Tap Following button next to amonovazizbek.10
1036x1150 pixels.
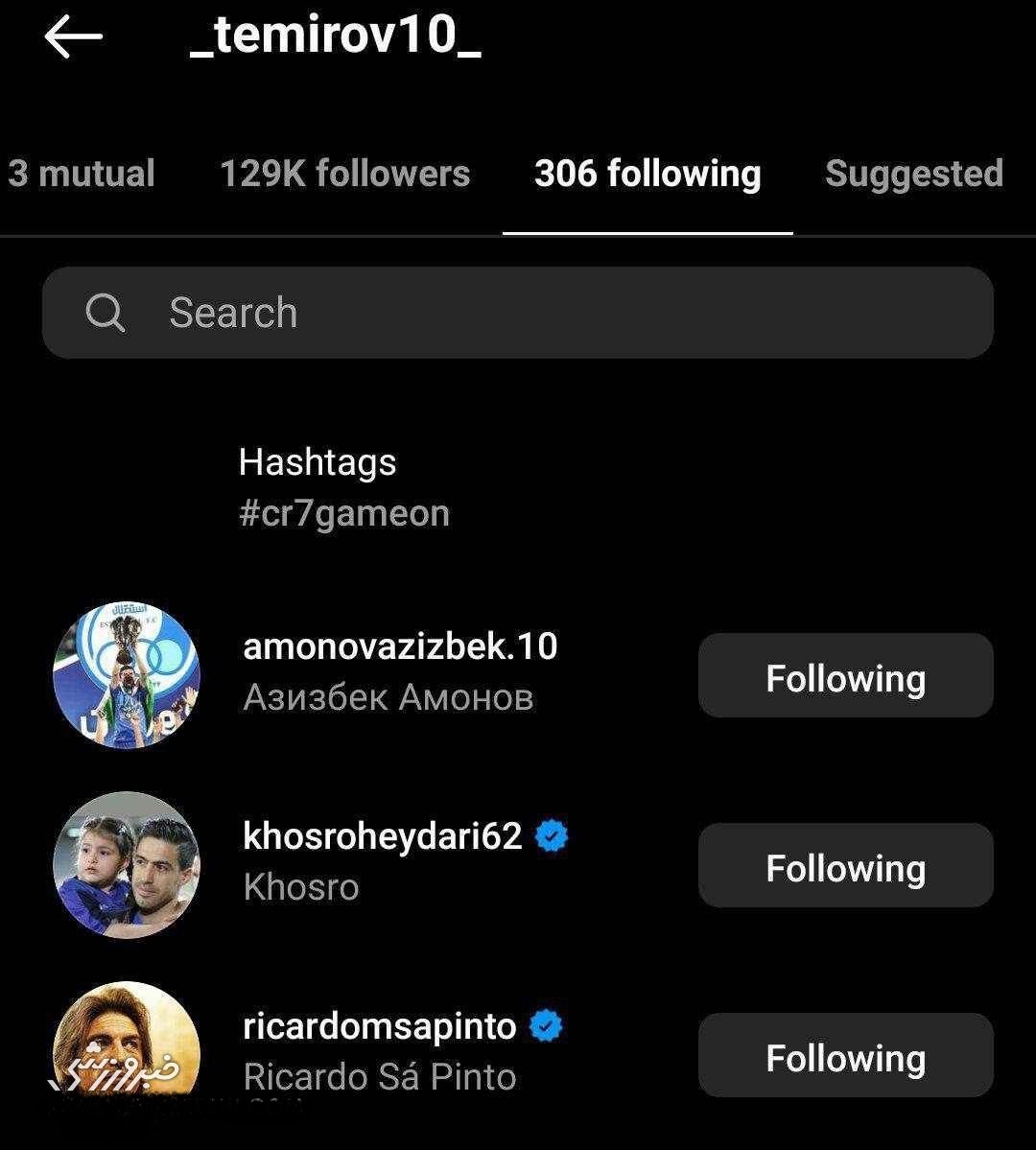point(845,676)
